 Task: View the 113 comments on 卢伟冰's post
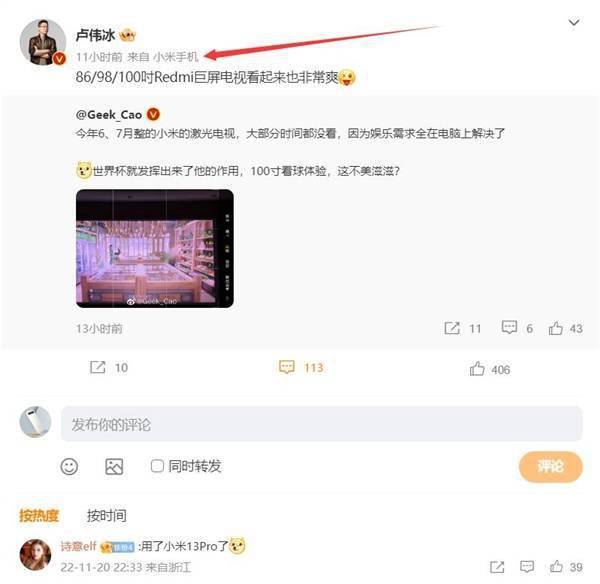click(288, 368)
